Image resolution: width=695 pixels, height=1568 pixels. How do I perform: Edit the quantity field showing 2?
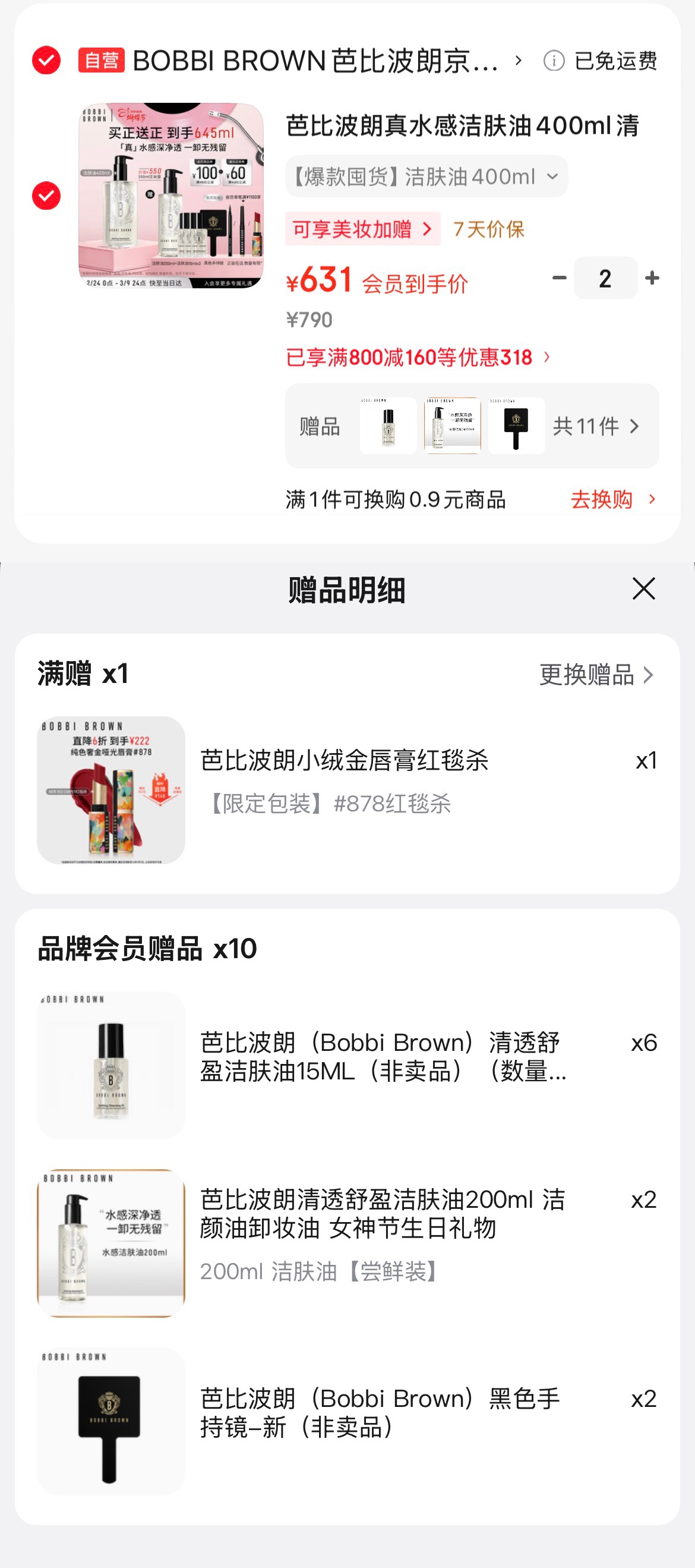[x=605, y=278]
